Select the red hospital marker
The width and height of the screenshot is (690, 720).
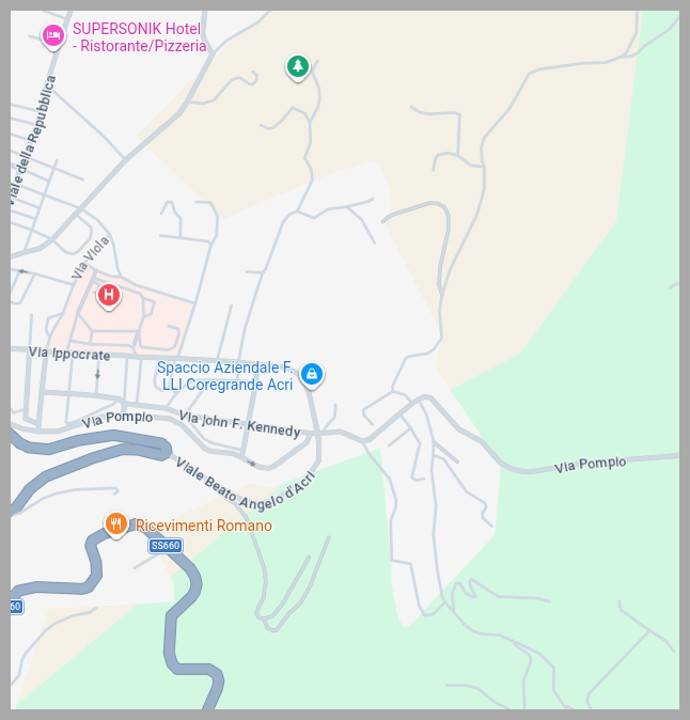[x=108, y=295]
